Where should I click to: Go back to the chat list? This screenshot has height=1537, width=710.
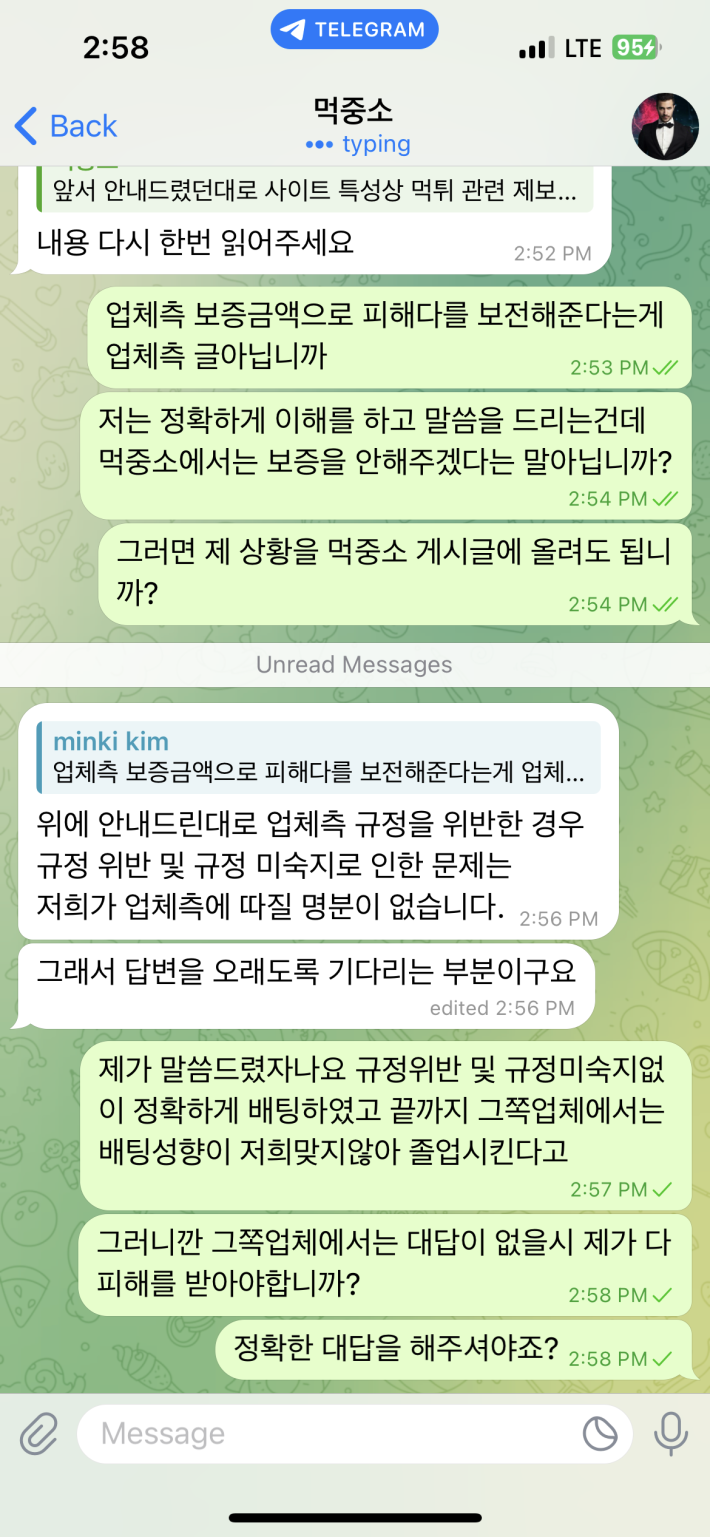66,126
